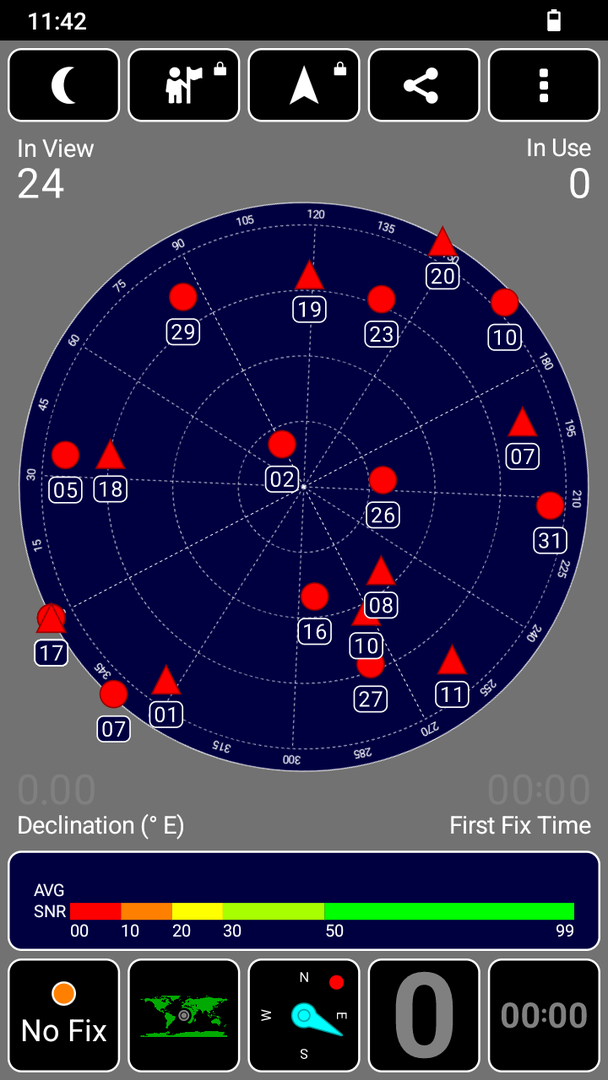Open the locked waypoint flag feature

click(x=184, y=86)
